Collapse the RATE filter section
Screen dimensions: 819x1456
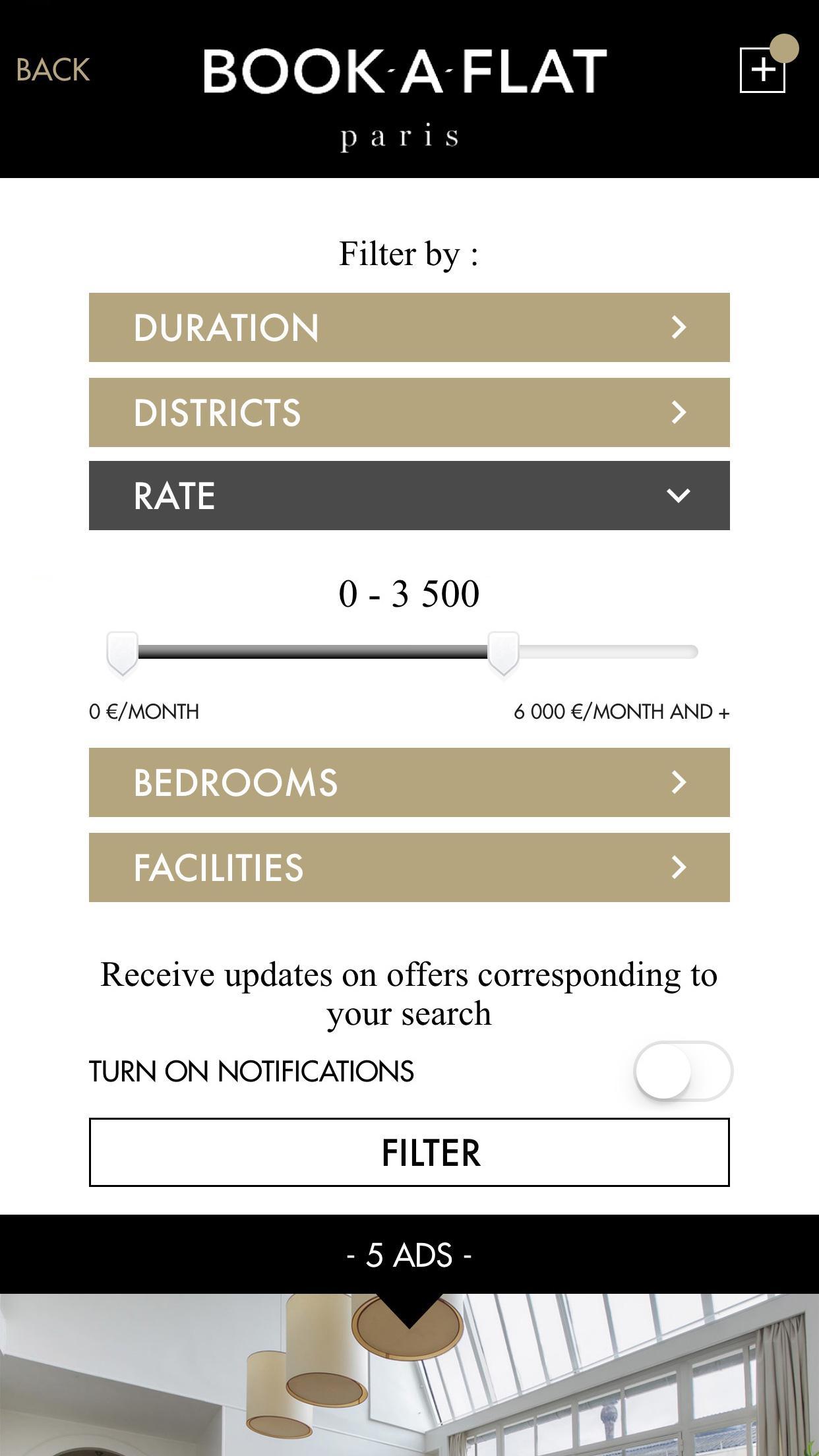409,495
